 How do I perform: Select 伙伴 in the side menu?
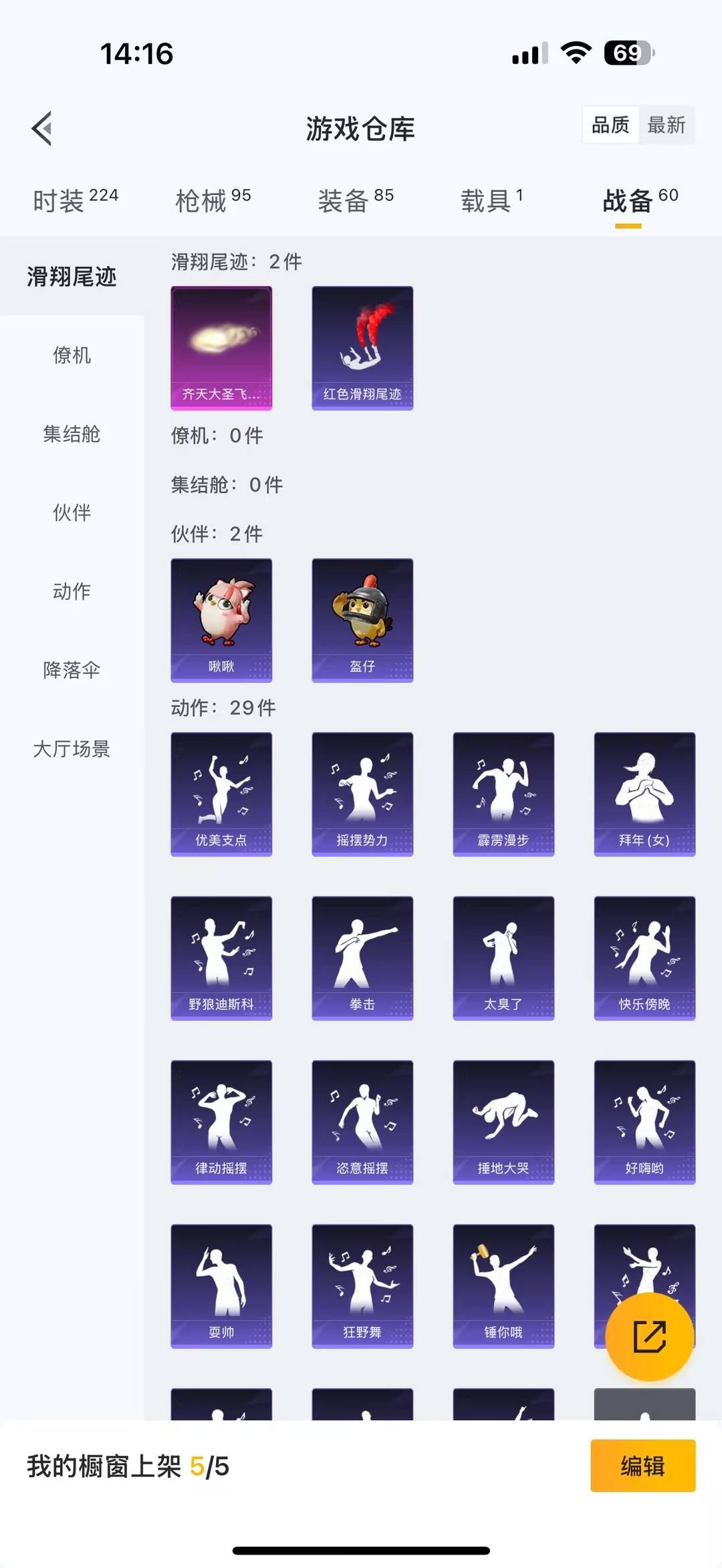click(x=72, y=512)
